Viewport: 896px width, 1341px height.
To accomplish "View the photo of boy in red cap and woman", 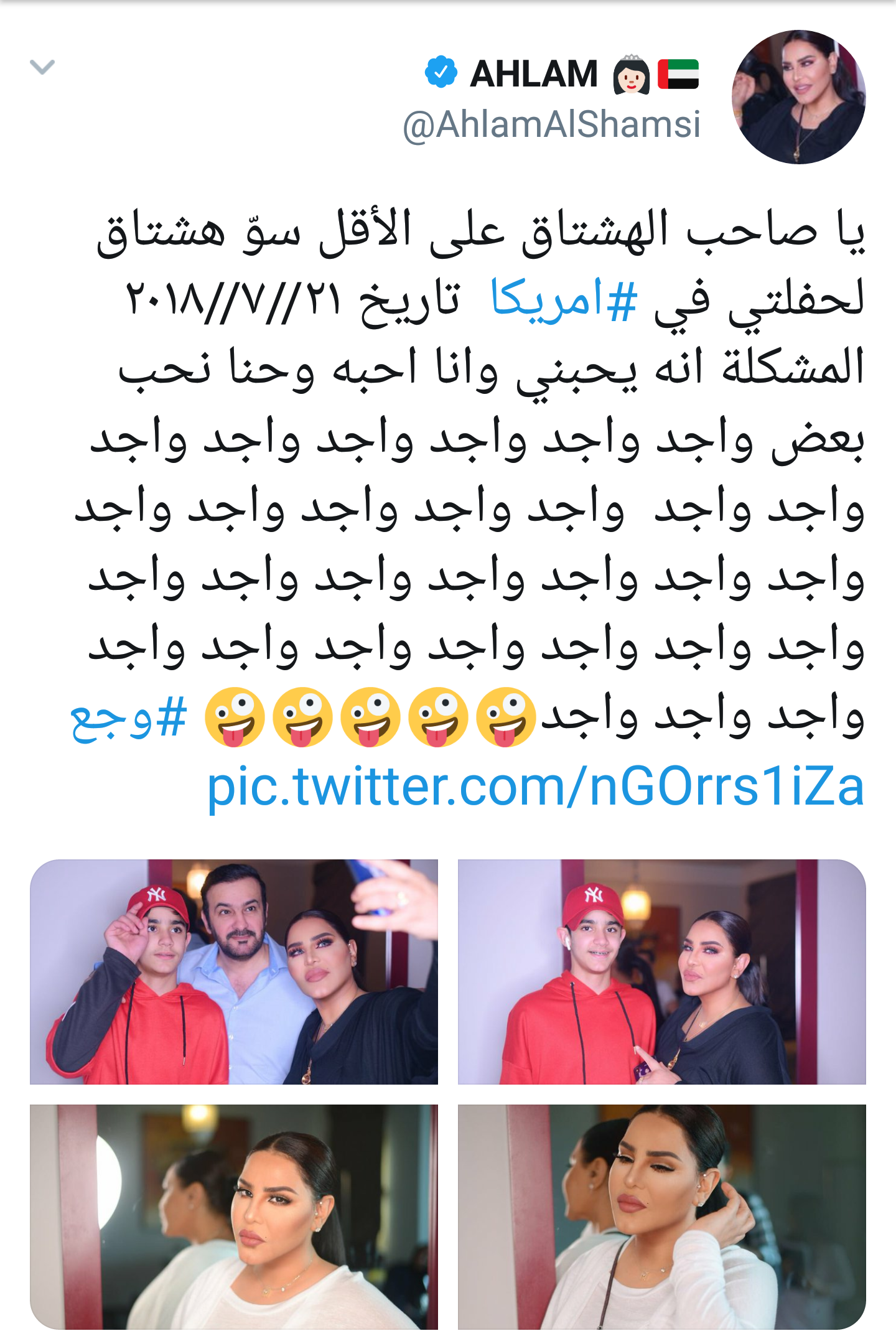I will [661, 971].
